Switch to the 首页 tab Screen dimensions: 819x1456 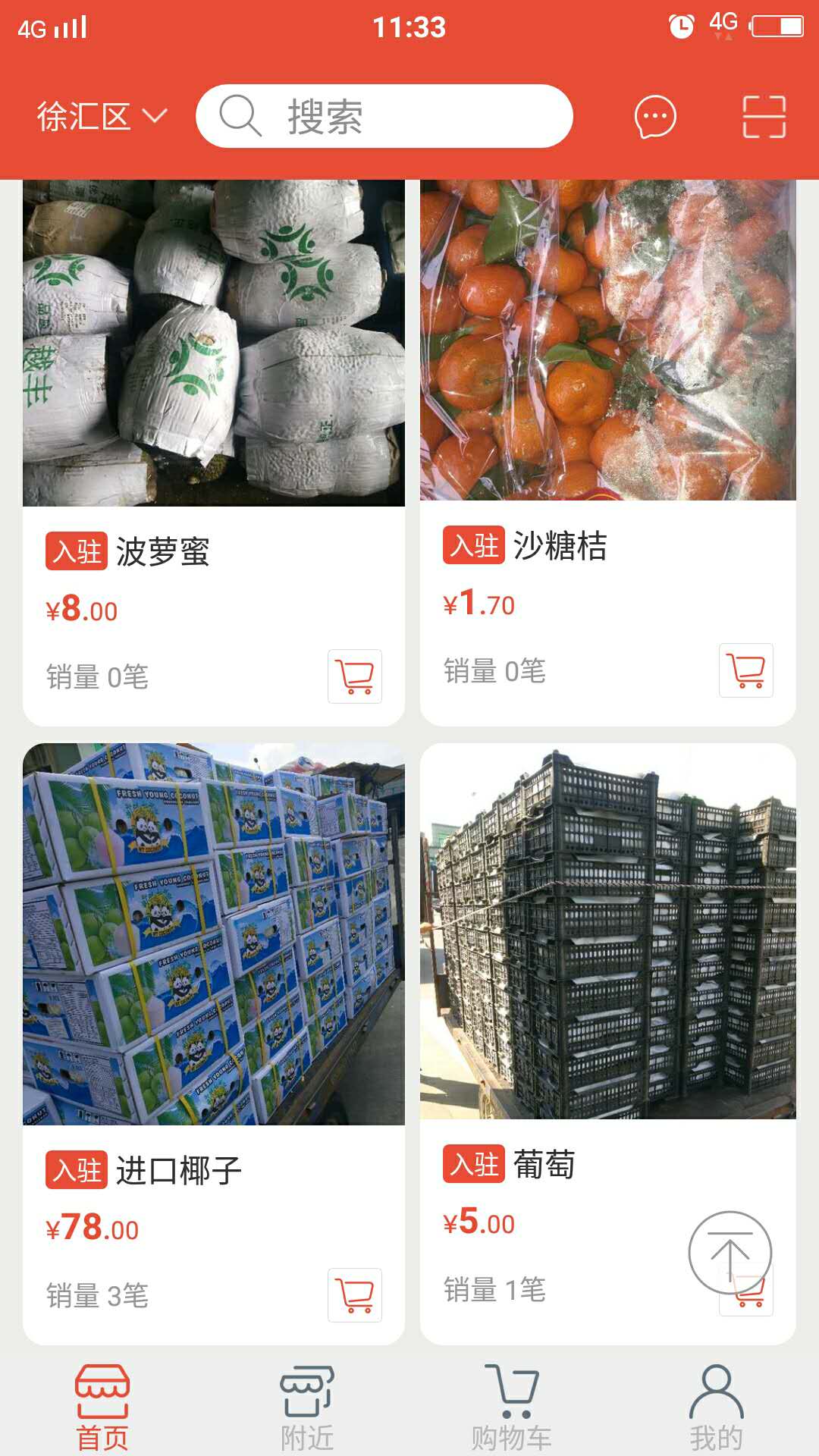point(102,1407)
